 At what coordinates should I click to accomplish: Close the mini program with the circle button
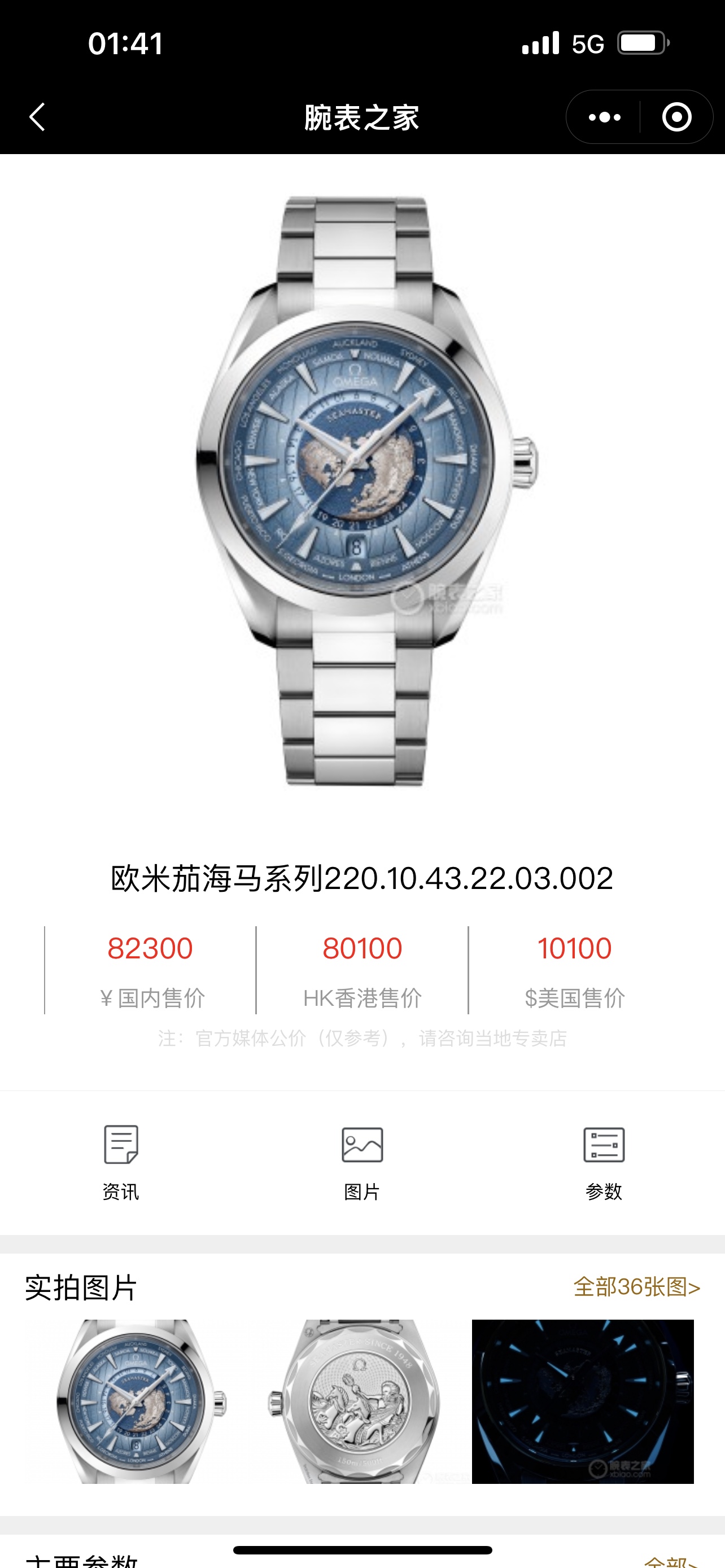[676, 117]
